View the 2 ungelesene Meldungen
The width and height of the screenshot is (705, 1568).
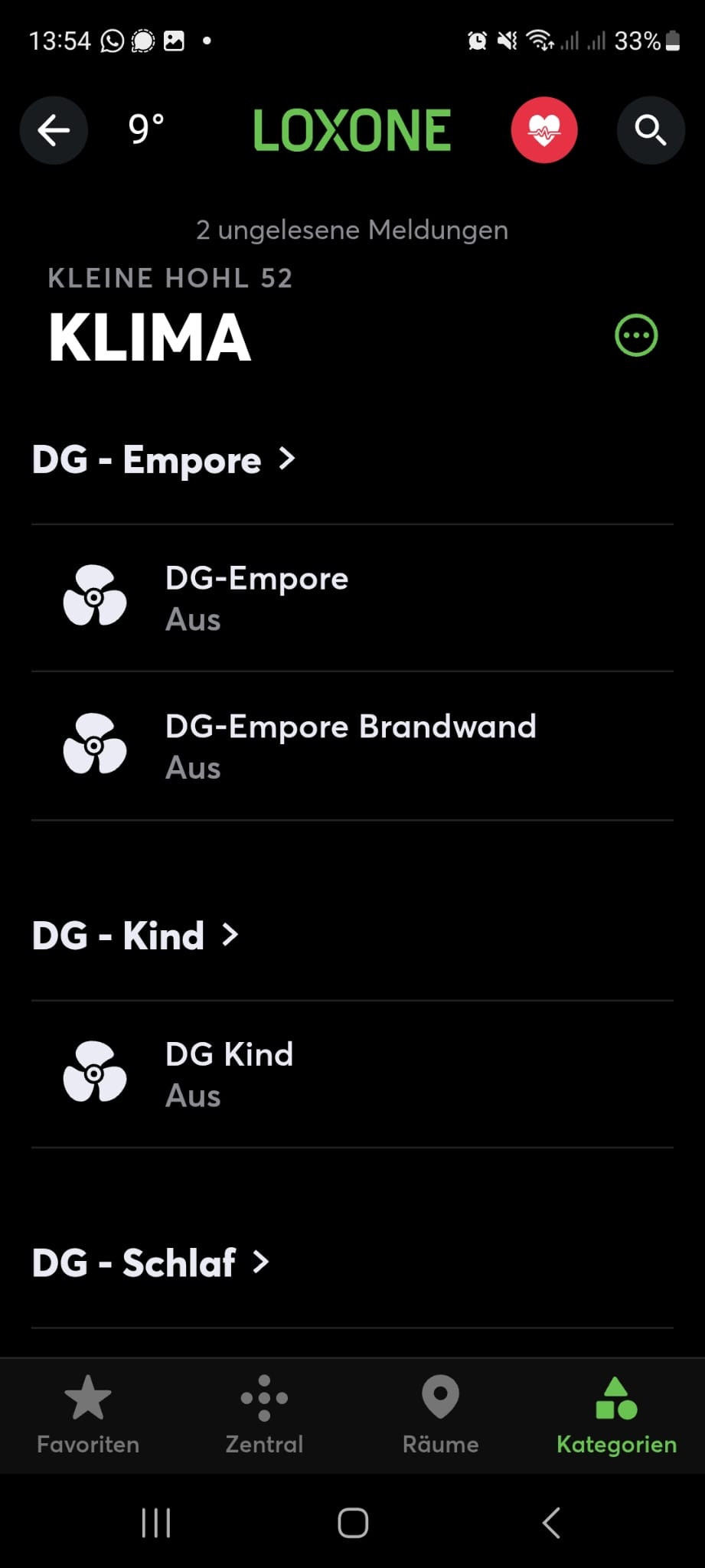352,230
